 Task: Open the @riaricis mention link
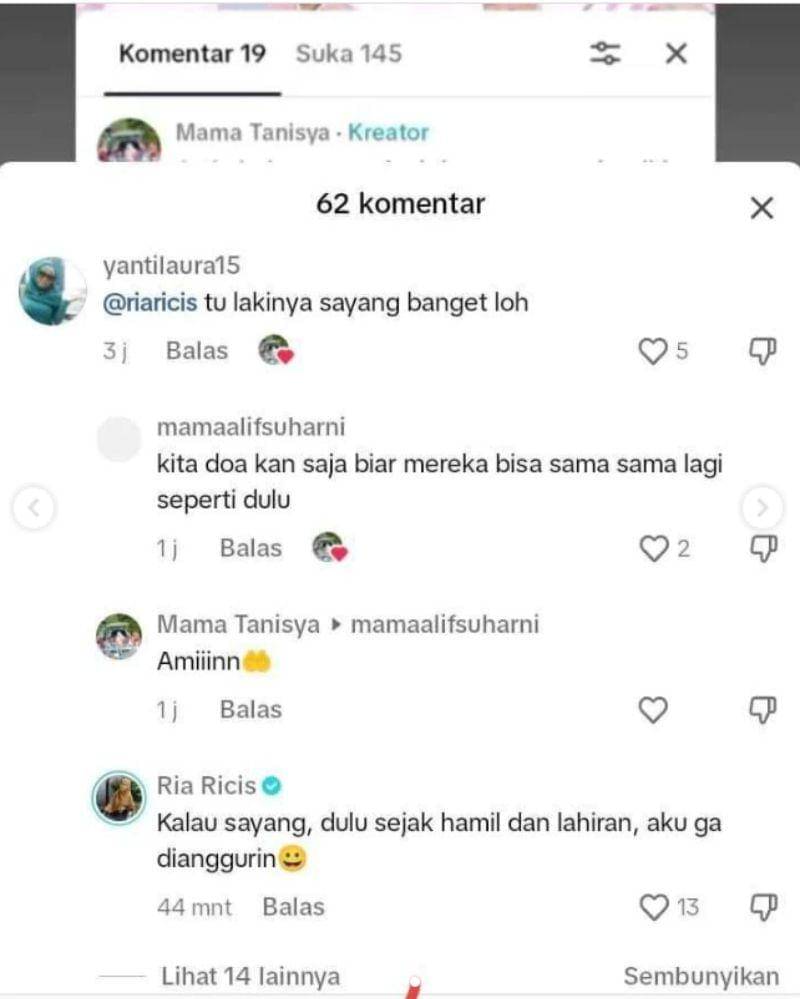150,302
